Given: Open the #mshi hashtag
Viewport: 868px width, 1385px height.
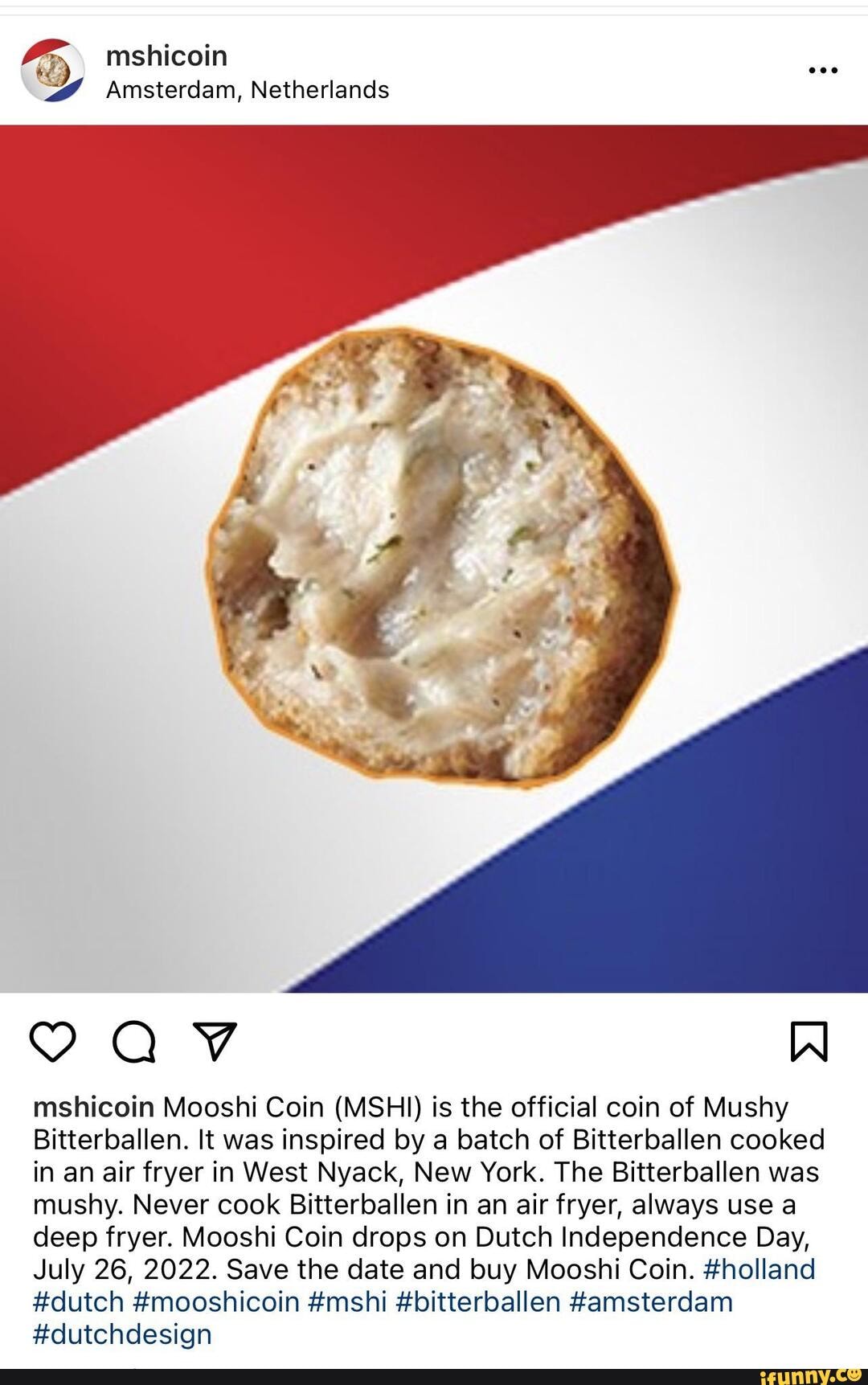Looking at the screenshot, I should [347, 1301].
